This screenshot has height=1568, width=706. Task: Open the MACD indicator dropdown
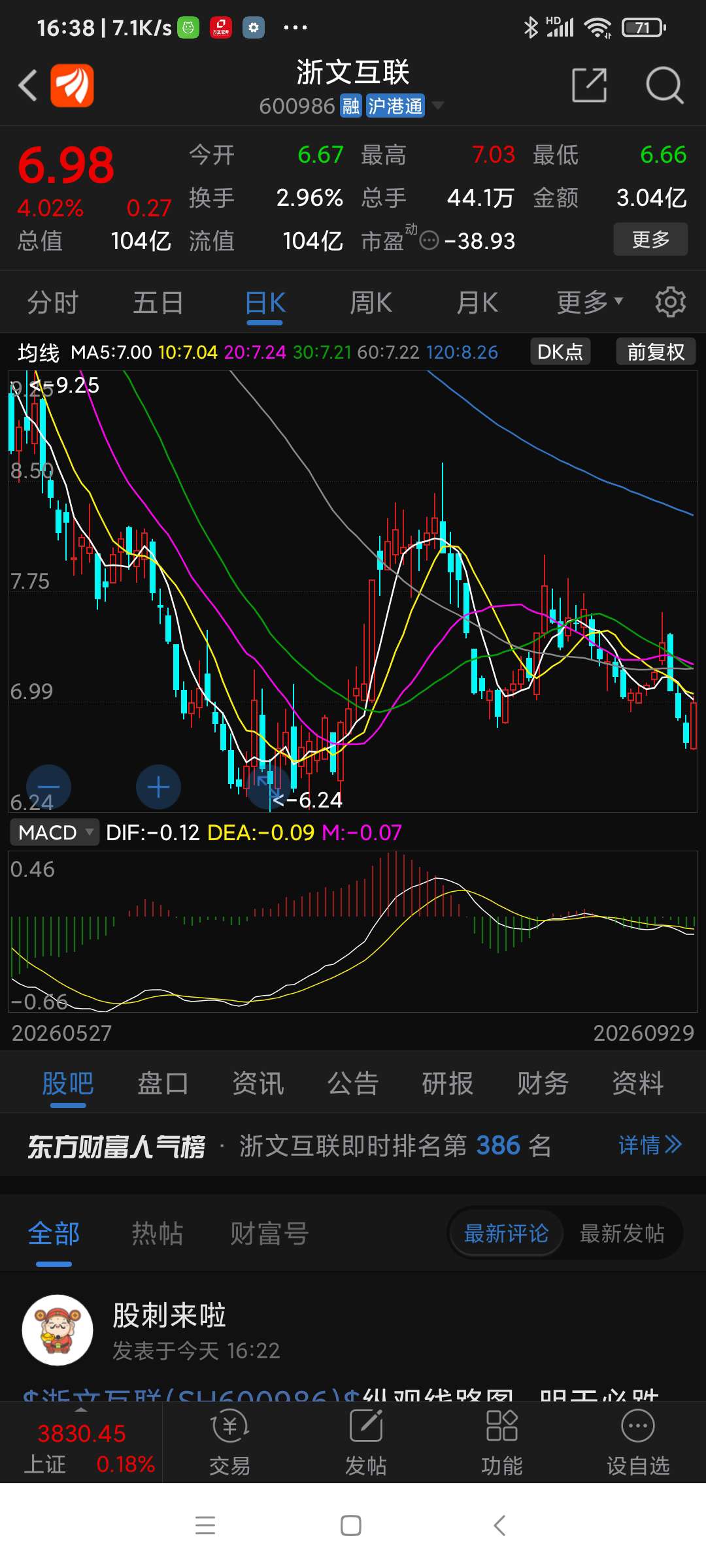(x=55, y=832)
